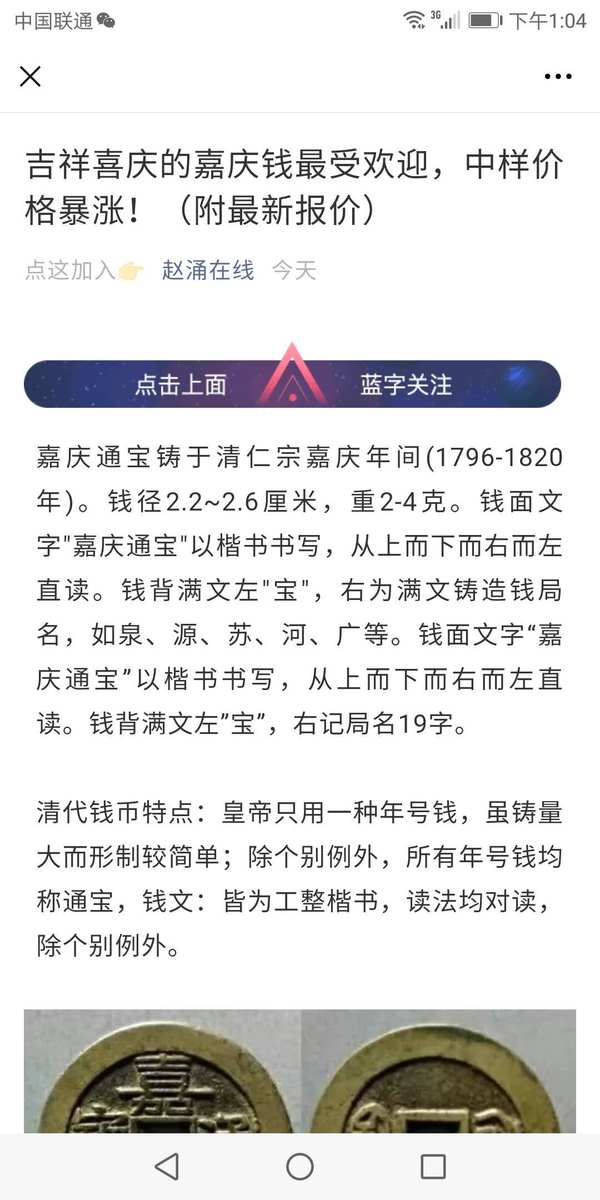This screenshot has height=1200, width=600.
Task: Close the article page
Action: (x=31, y=76)
